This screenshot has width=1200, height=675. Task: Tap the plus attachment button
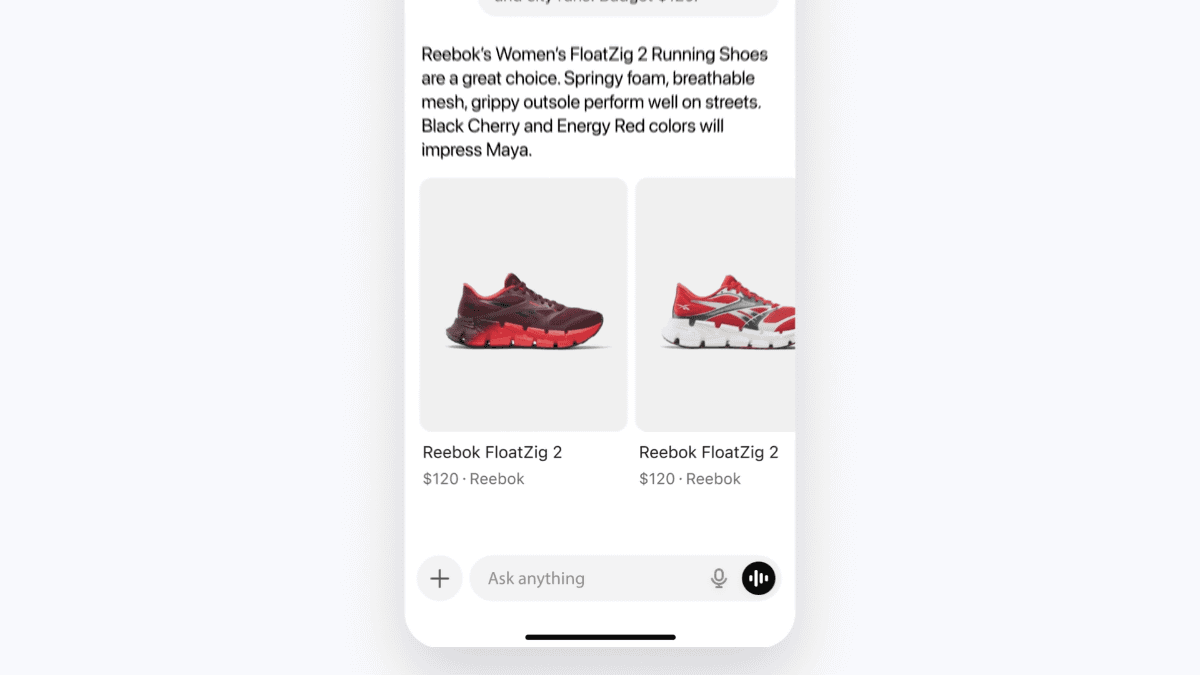439,578
